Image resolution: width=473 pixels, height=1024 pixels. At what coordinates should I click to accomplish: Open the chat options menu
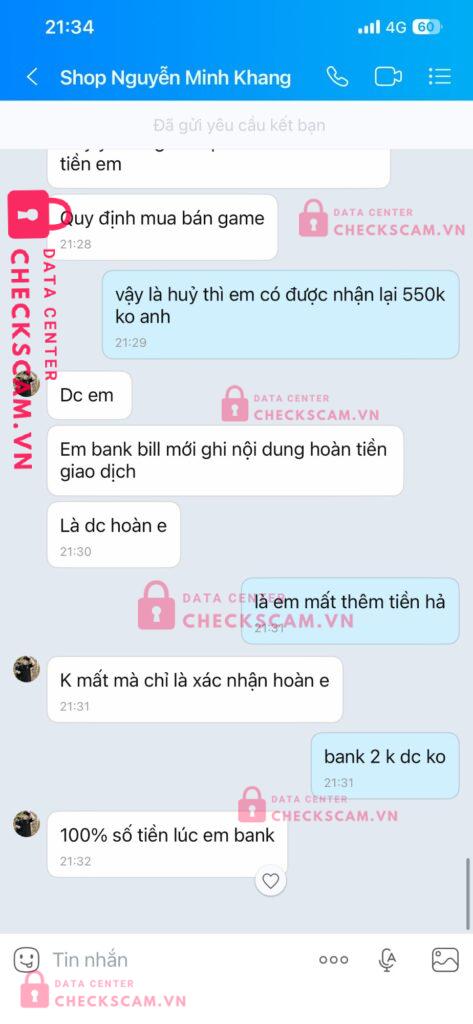440,77
